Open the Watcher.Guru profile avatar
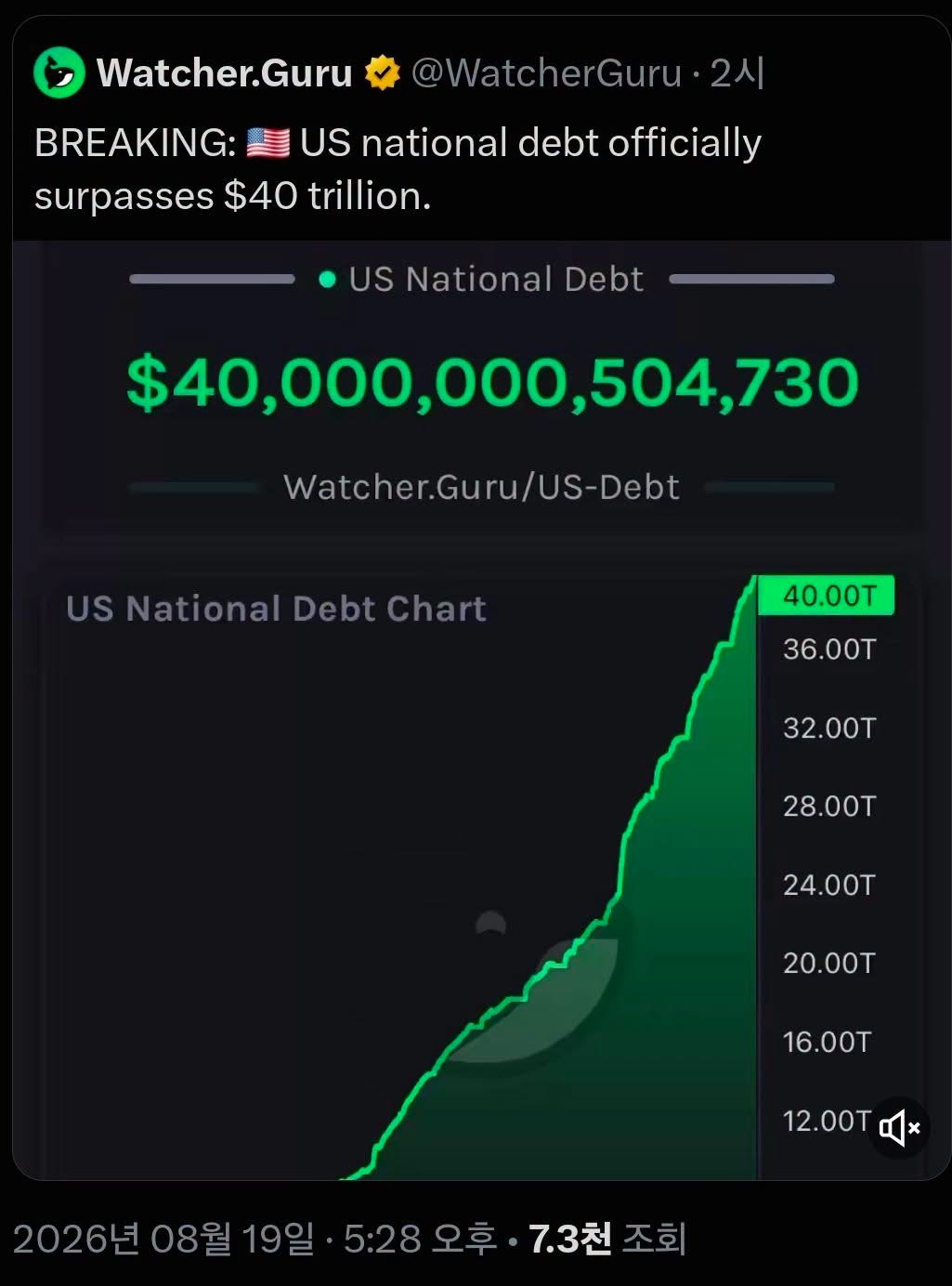 [x=59, y=72]
